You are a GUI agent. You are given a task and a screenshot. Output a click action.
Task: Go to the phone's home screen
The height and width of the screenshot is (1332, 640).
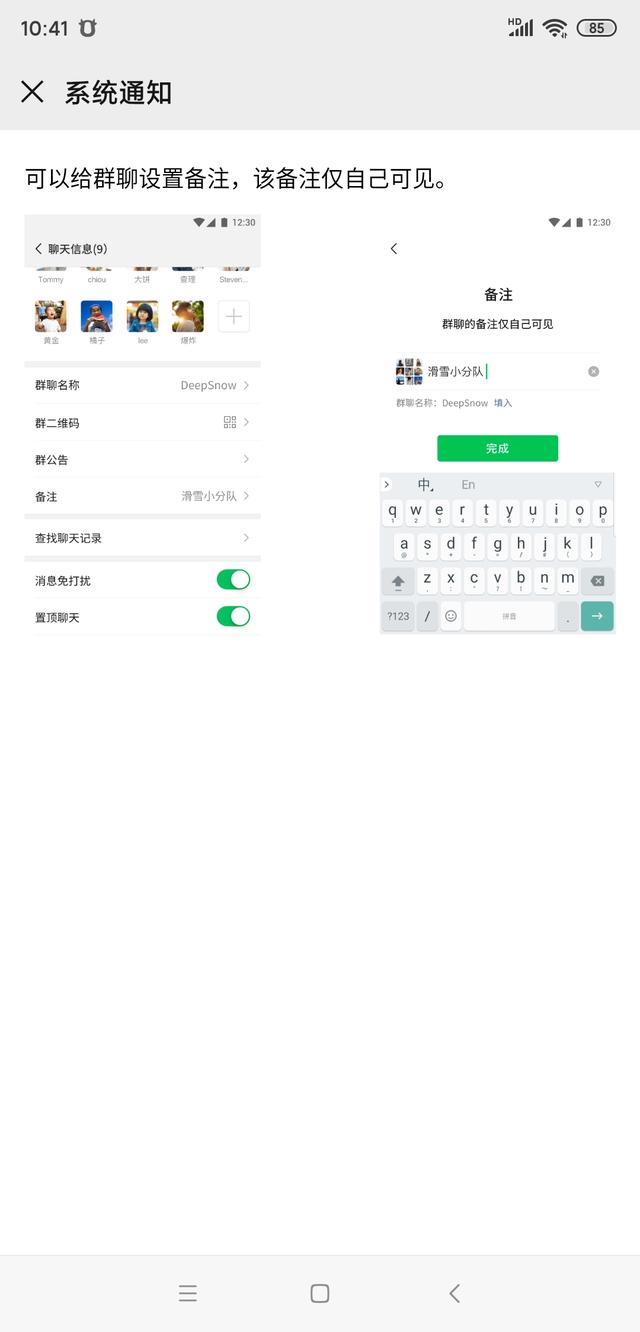(x=320, y=1293)
